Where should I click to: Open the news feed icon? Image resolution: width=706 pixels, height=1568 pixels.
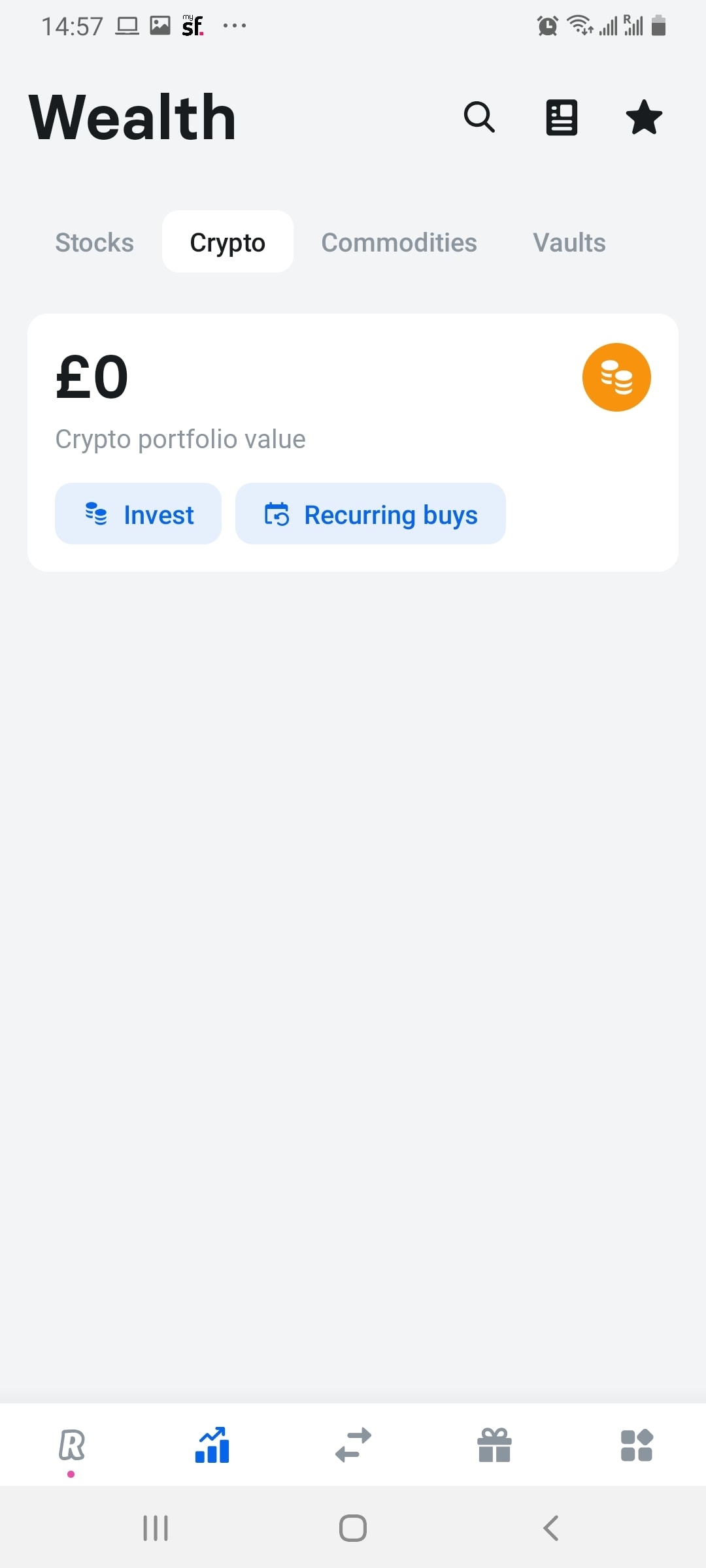click(x=562, y=118)
